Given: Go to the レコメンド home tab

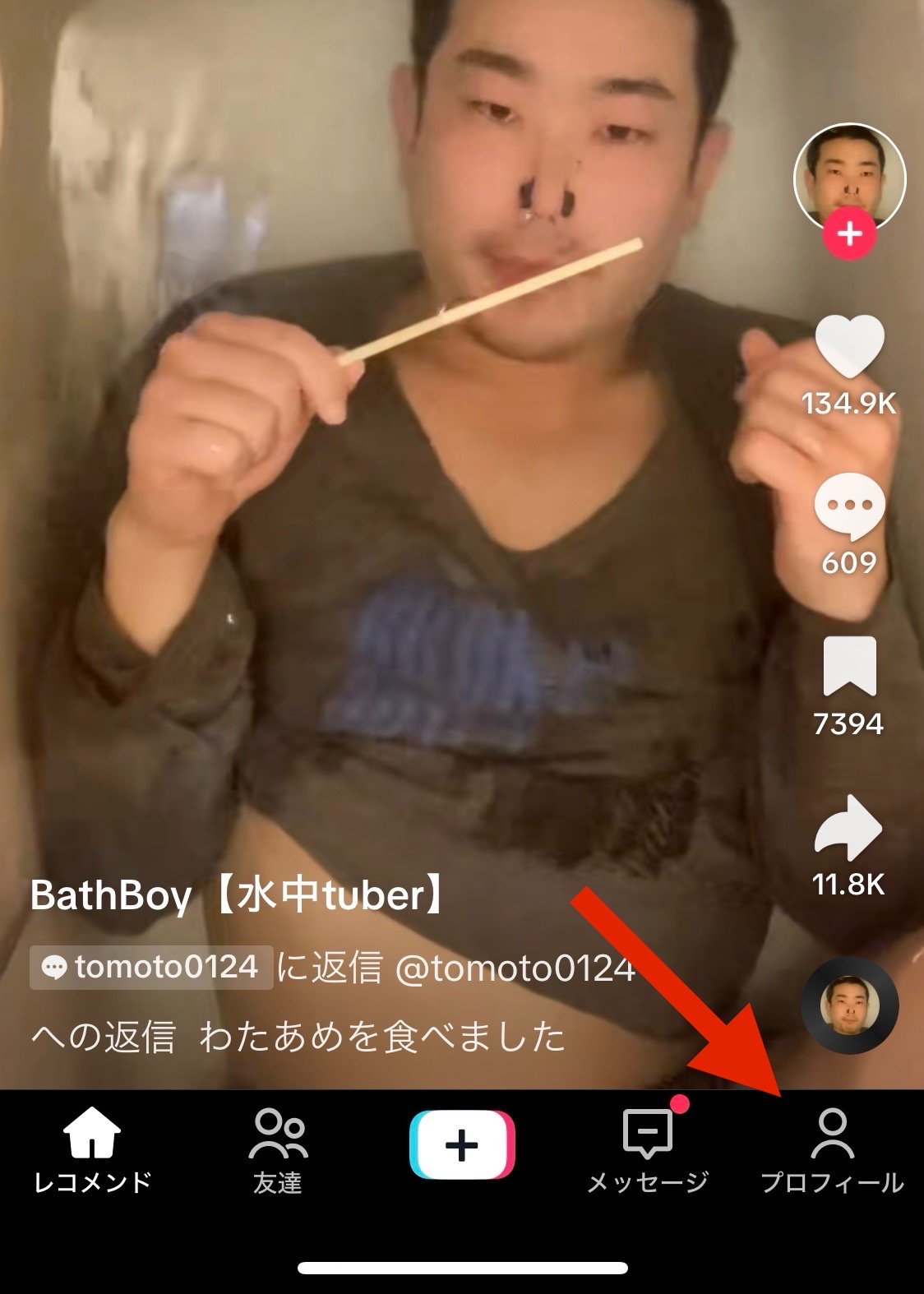Looking at the screenshot, I should pos(92,1149).
